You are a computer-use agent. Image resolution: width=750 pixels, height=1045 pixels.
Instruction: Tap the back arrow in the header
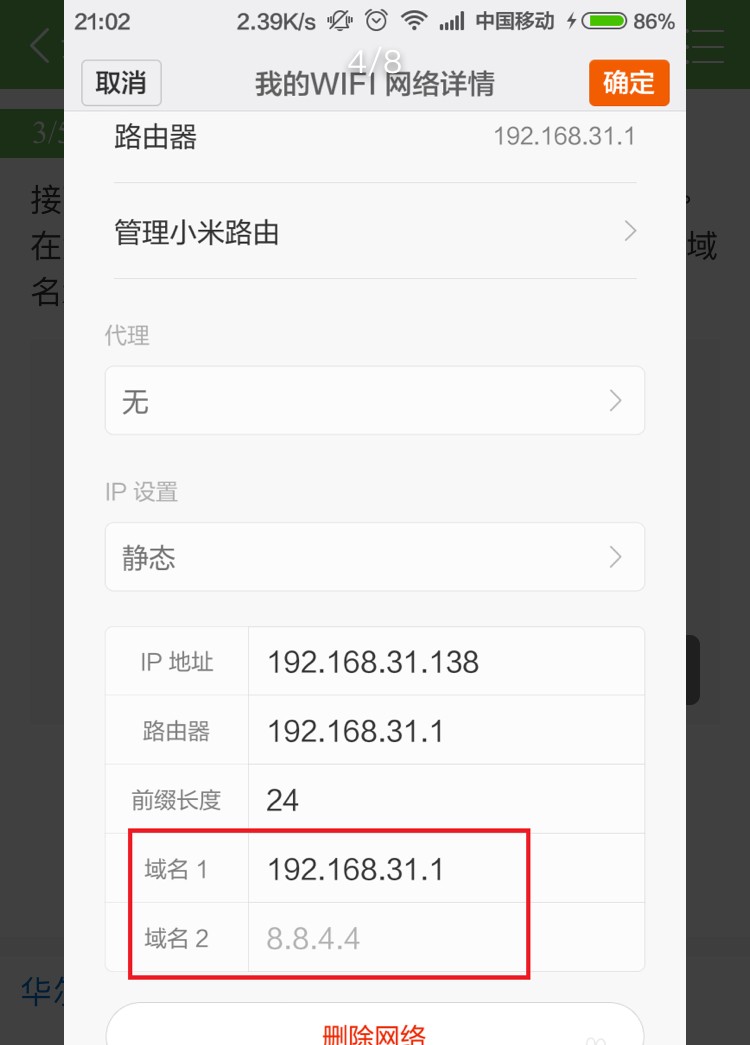coord(40,46)
